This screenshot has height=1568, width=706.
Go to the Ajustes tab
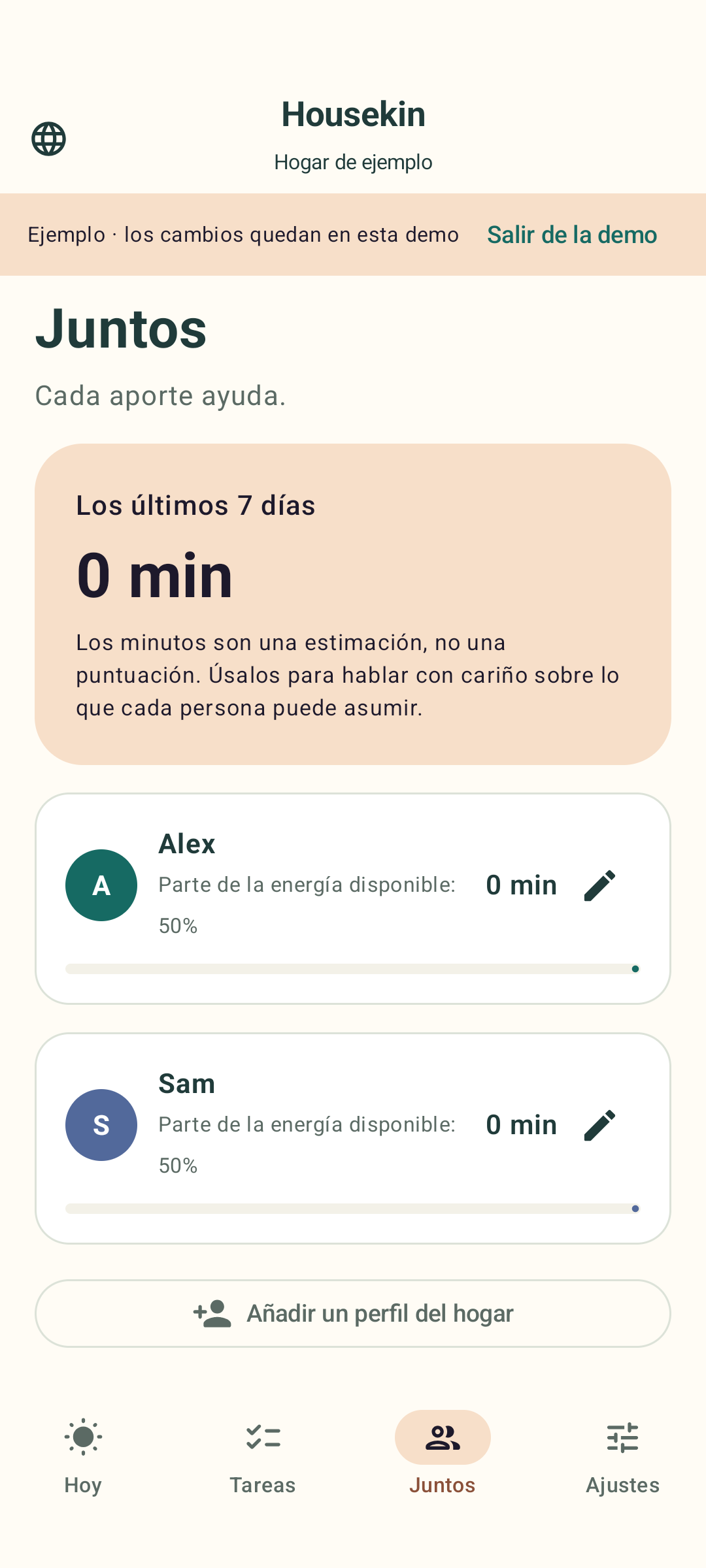point(622,1456)
